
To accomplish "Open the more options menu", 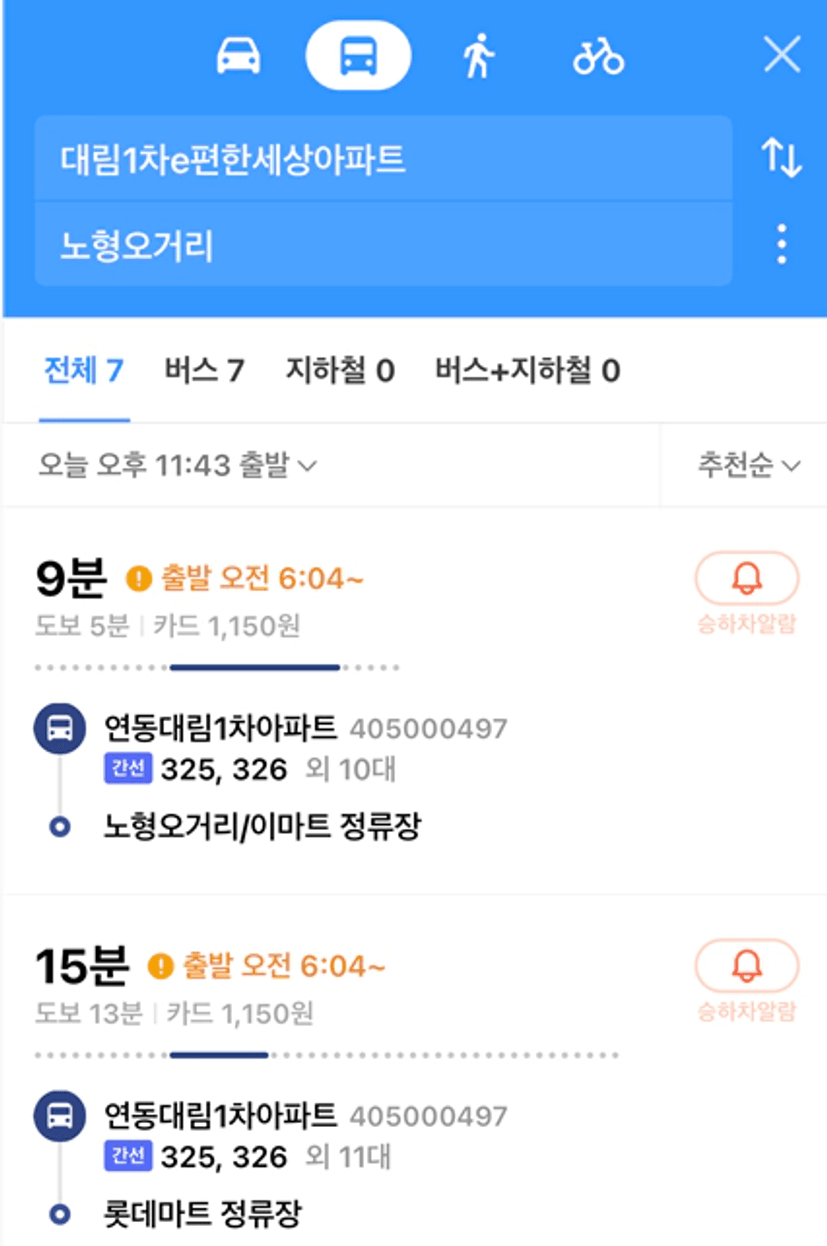I will click(x=781, y=244).
